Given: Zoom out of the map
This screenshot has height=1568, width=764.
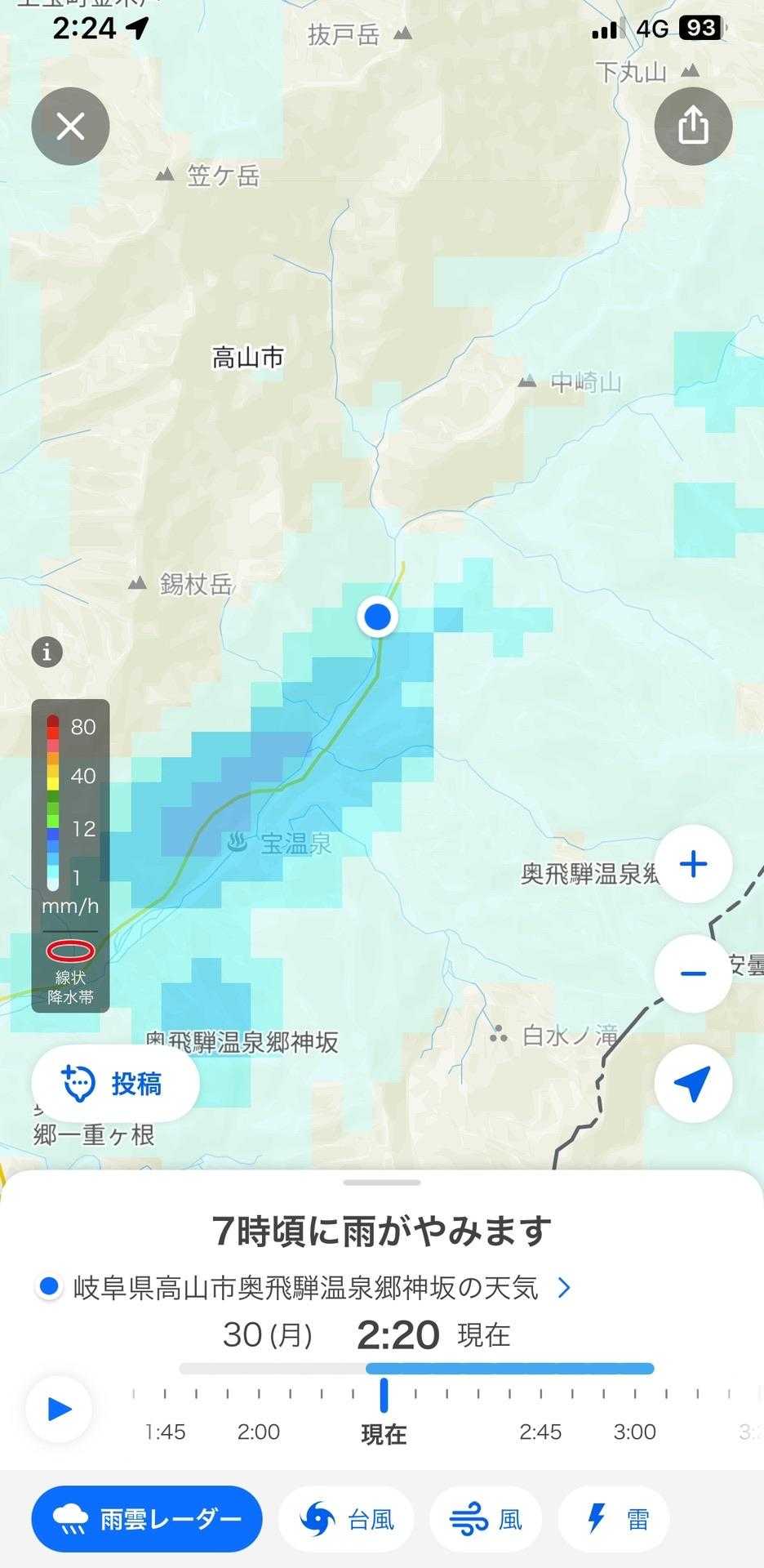Looking at the screenshot, I should click(x=693, y=973).
